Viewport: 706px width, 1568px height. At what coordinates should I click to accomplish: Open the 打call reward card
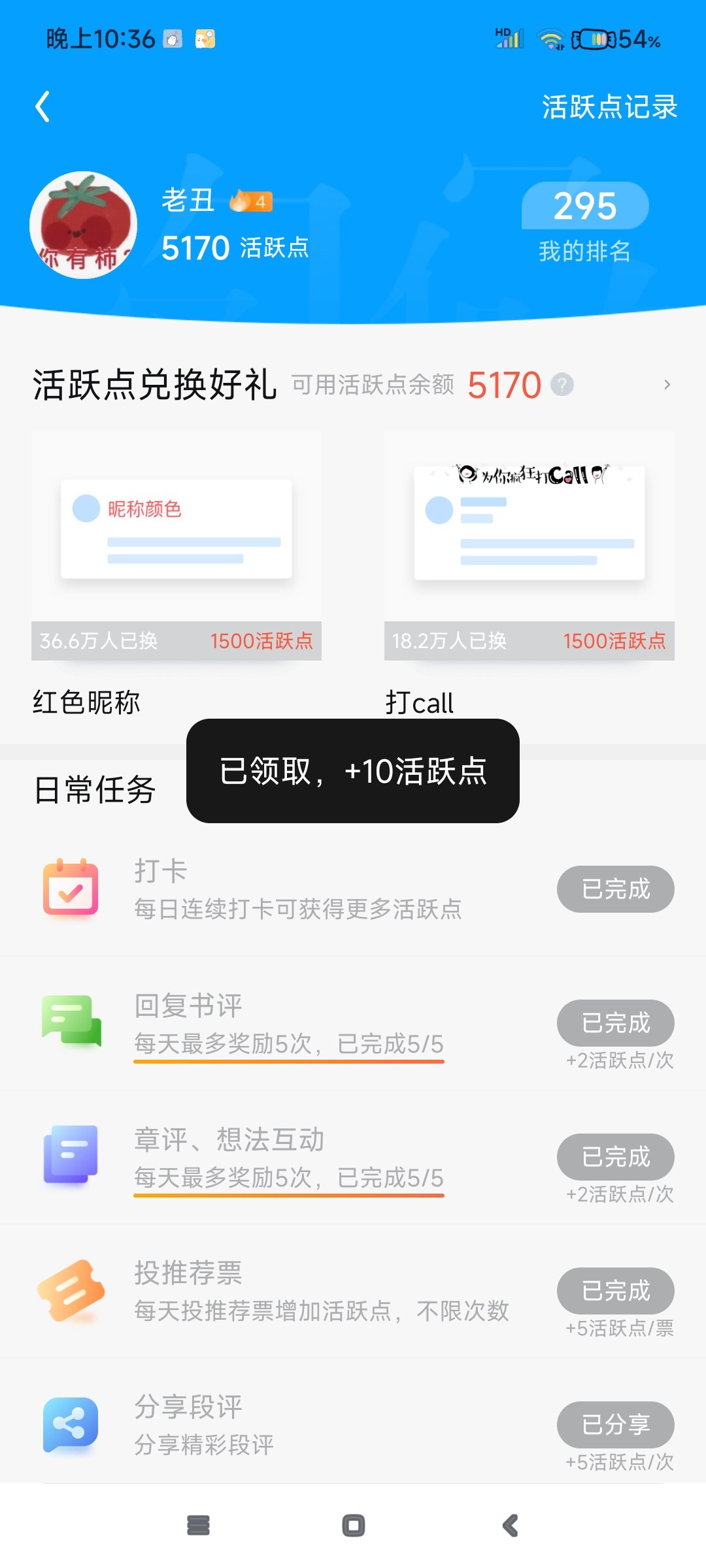pyautogui.click(x=529, y=574)
